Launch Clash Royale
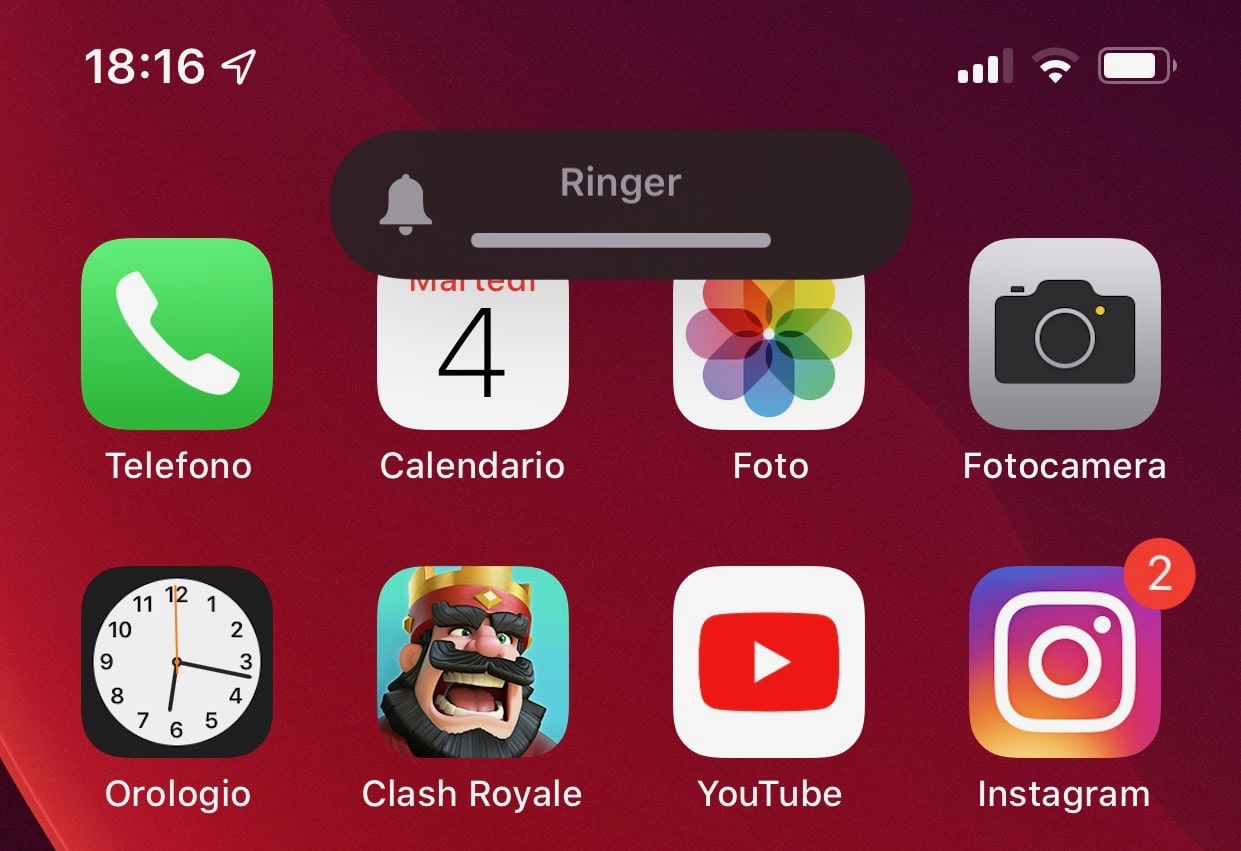 click(472, 661)
